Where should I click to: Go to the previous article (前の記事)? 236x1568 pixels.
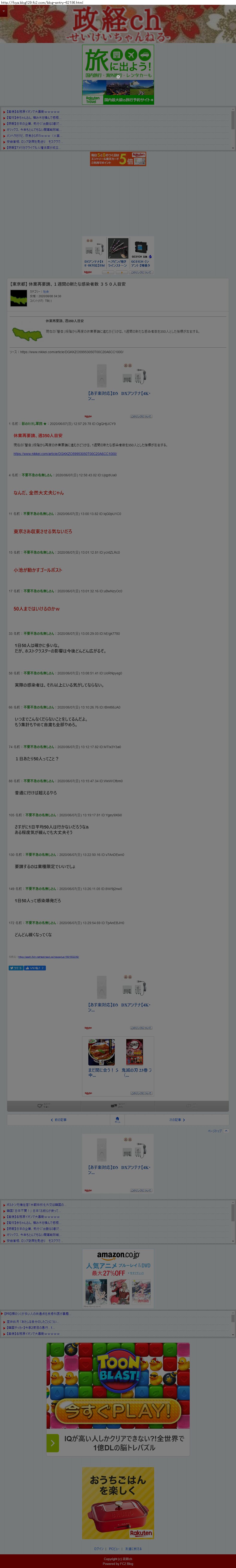tap(59, 1119)
